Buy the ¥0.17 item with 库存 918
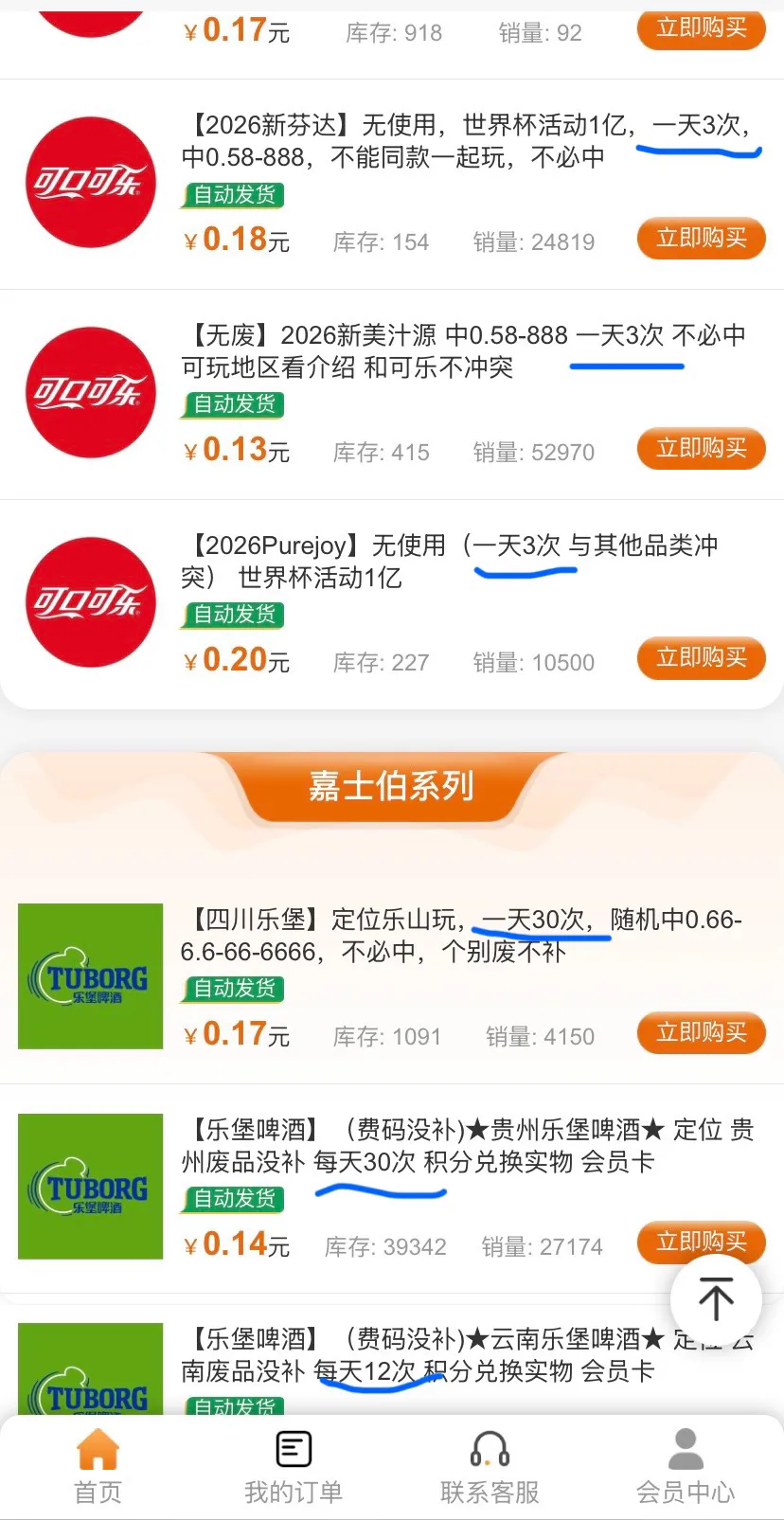Image resolution: width=784 pixels, height=1520 pixels. click(701, 28)
